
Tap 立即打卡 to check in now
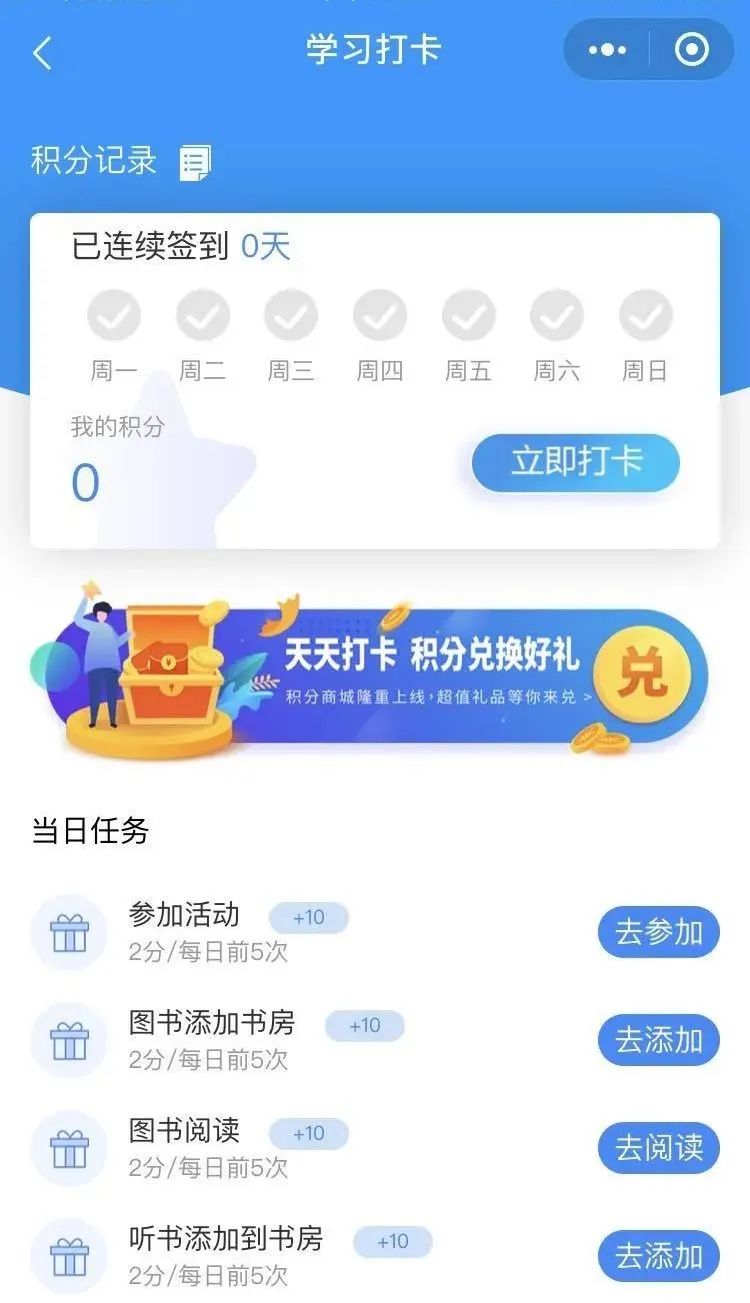(x=575, y=463)
